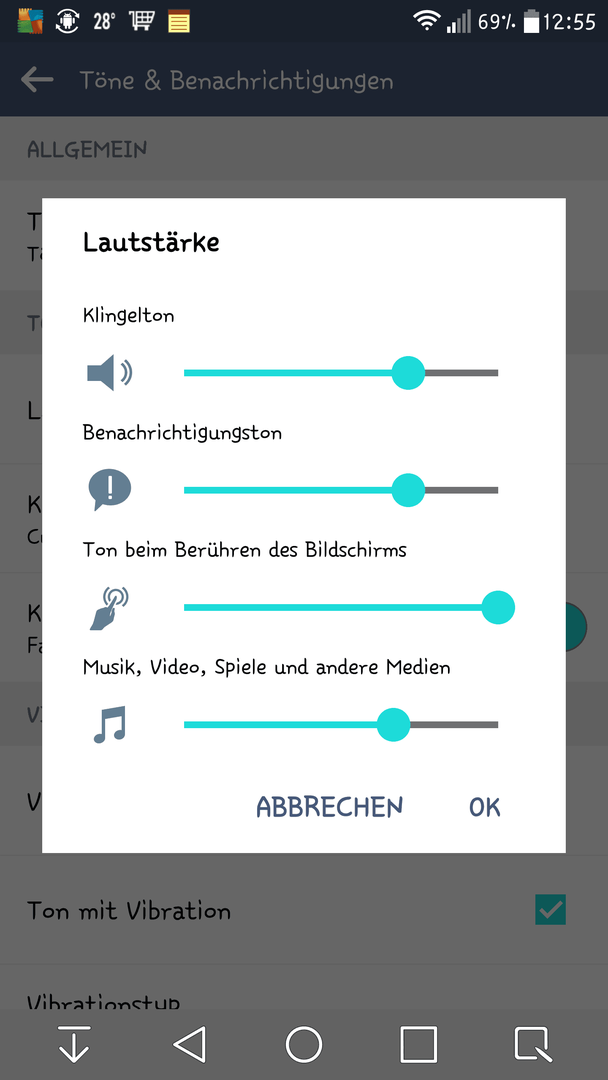Tap the media volume slider
The image size is (608, 1080).
coord(341,725)
